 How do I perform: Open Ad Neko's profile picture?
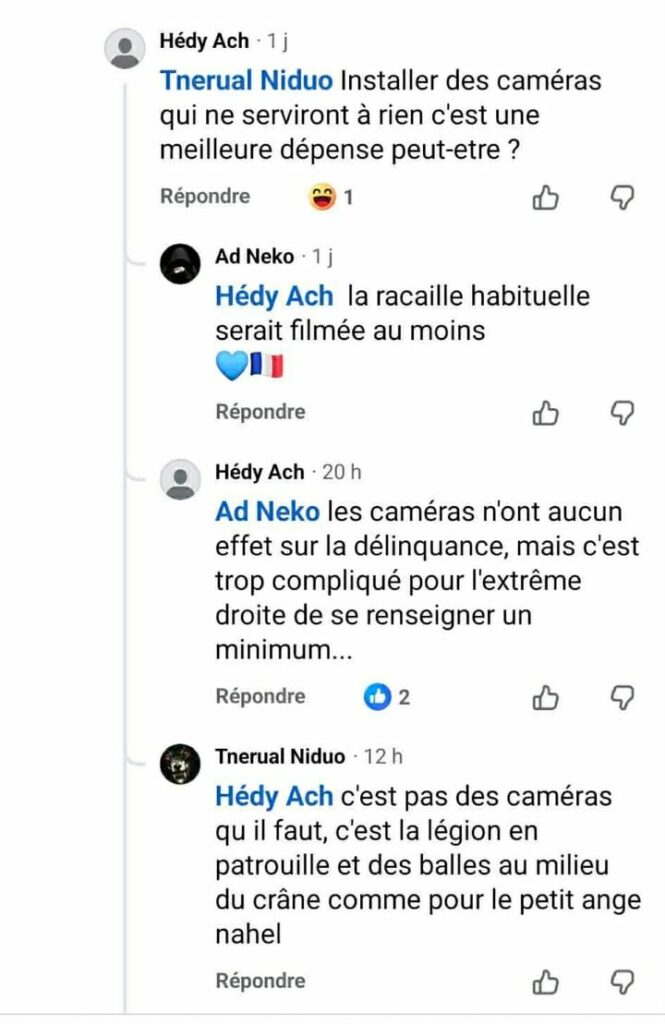[180, 263]
